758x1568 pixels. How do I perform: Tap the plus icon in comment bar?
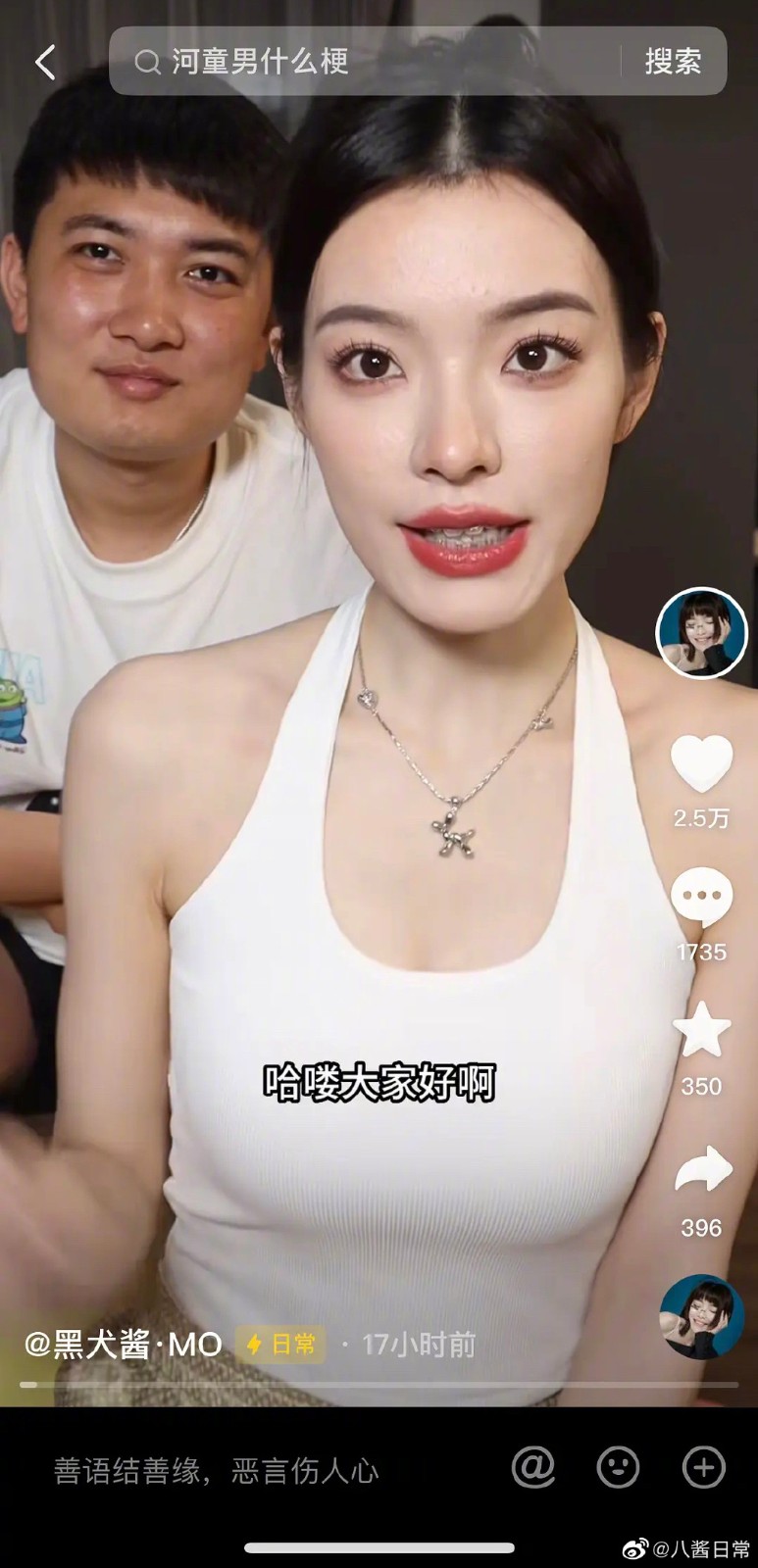tap(703, 1467)
